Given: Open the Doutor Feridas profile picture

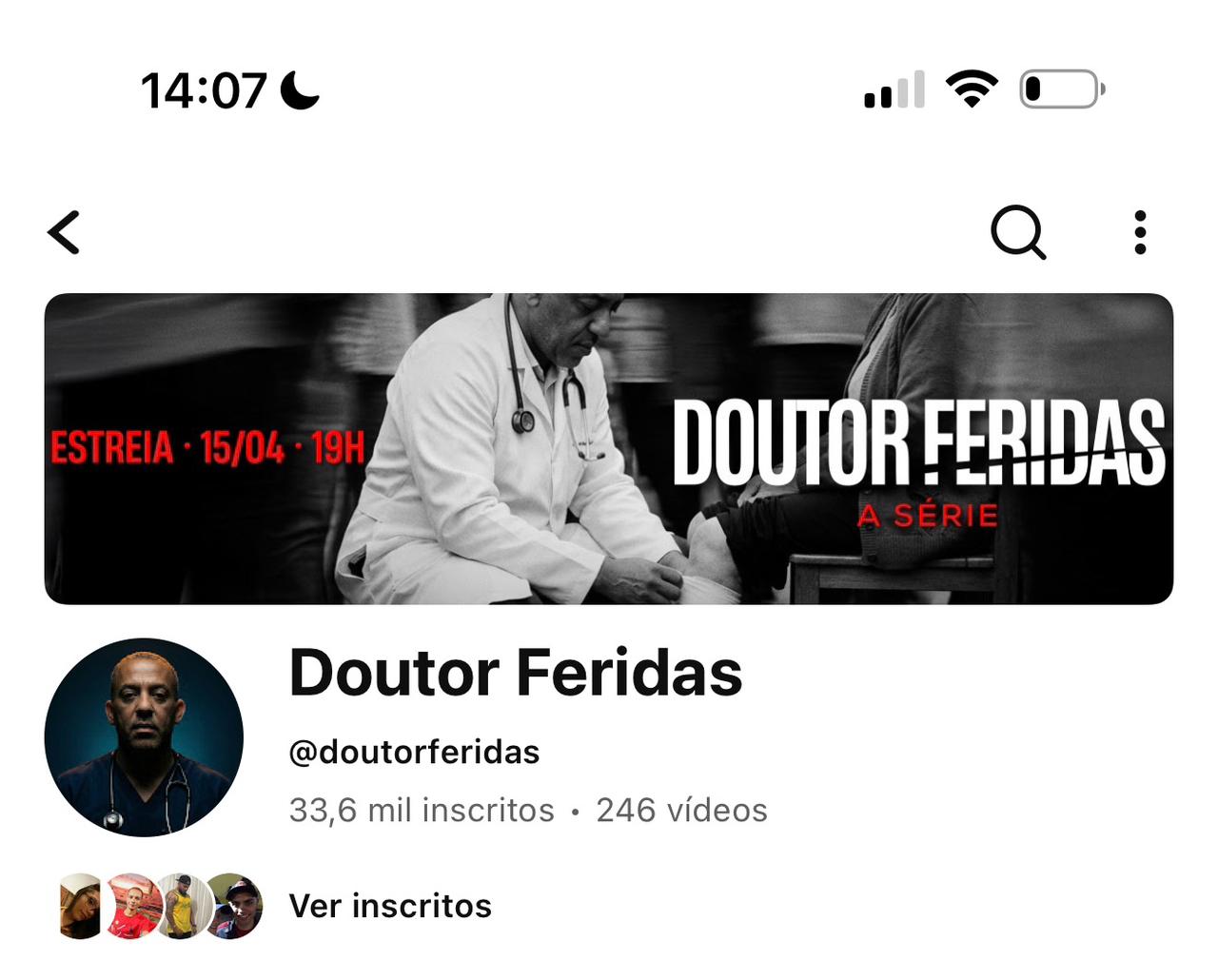Looking at the screenshot, I should coord(144,737).
